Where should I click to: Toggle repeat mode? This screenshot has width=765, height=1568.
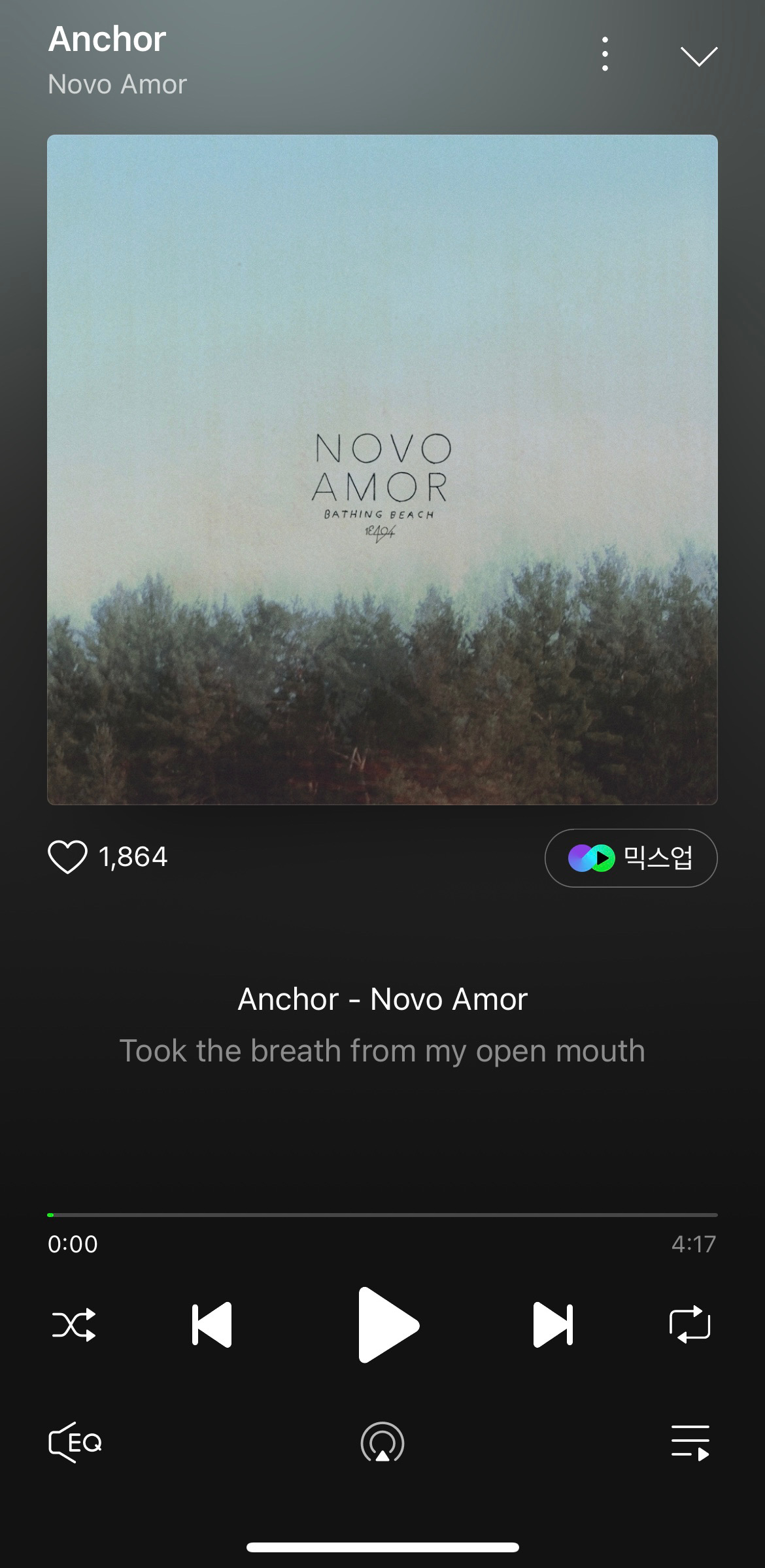click(x=690, y=1324)
